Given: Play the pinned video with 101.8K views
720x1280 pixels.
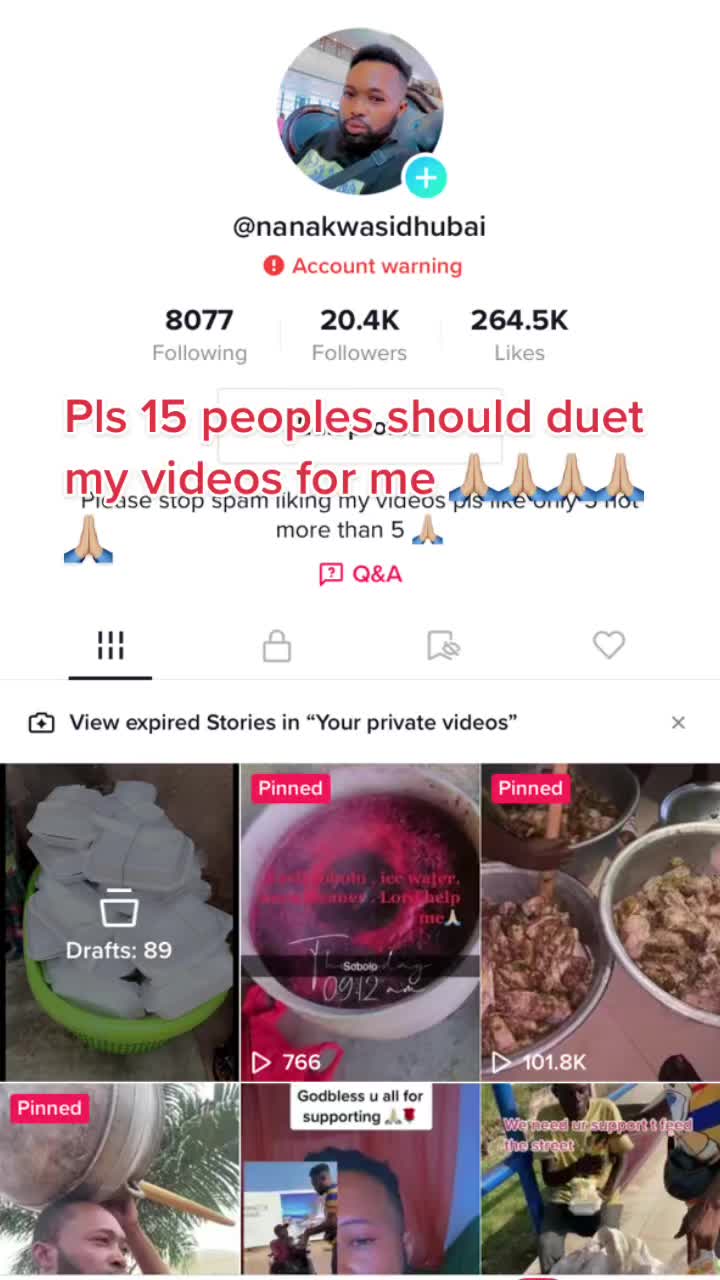Looking at the screenshot, I should (600, 922).
